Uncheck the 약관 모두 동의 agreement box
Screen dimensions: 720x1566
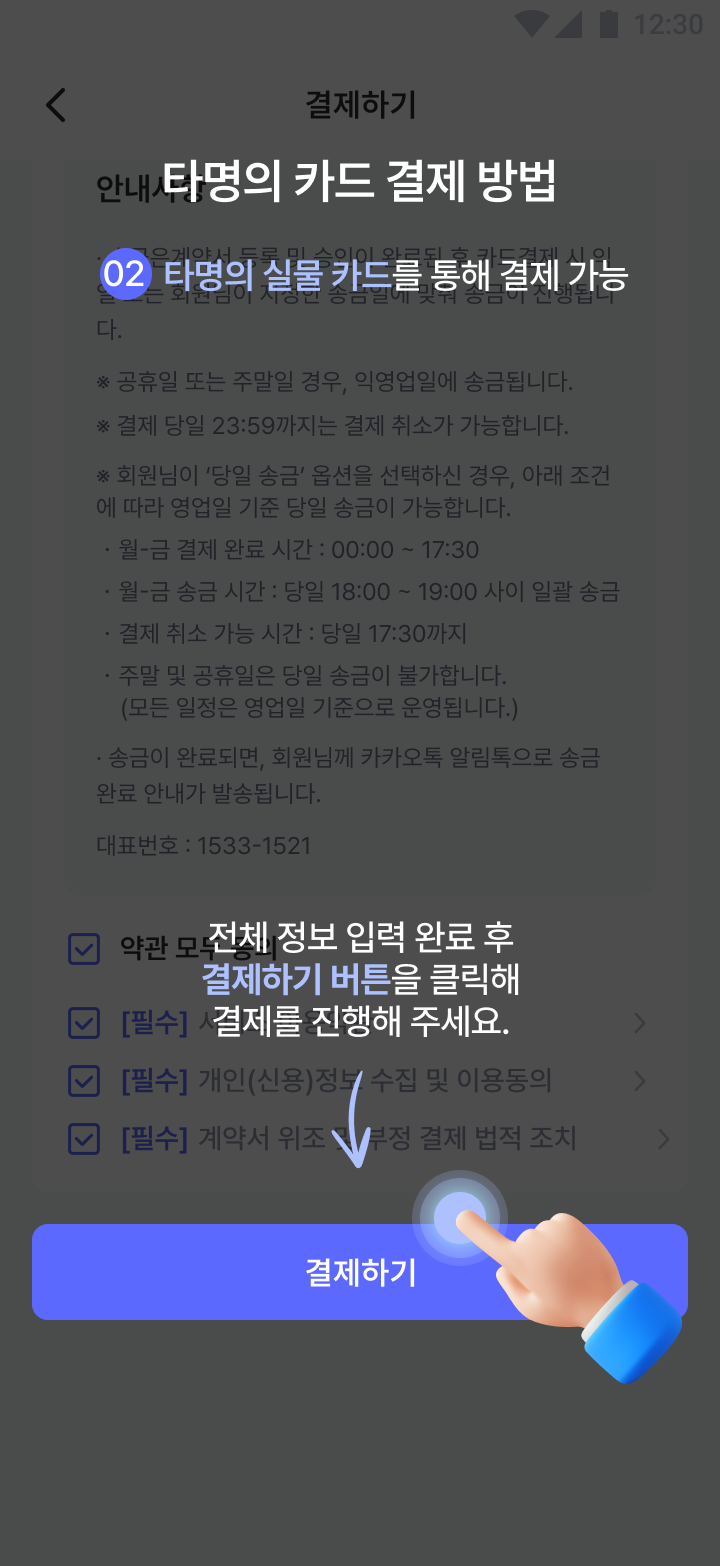point(84,949)
